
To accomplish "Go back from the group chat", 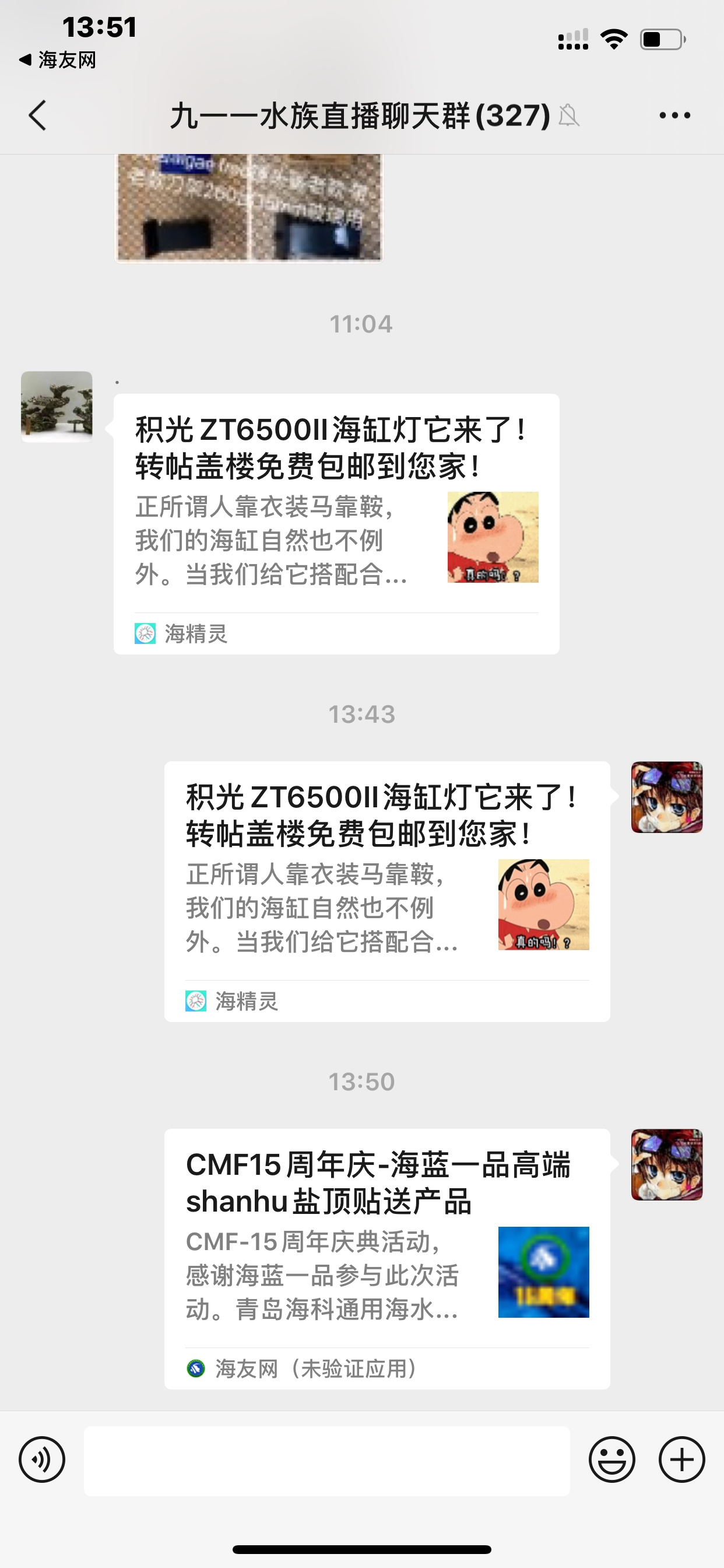I will point(38,115).
